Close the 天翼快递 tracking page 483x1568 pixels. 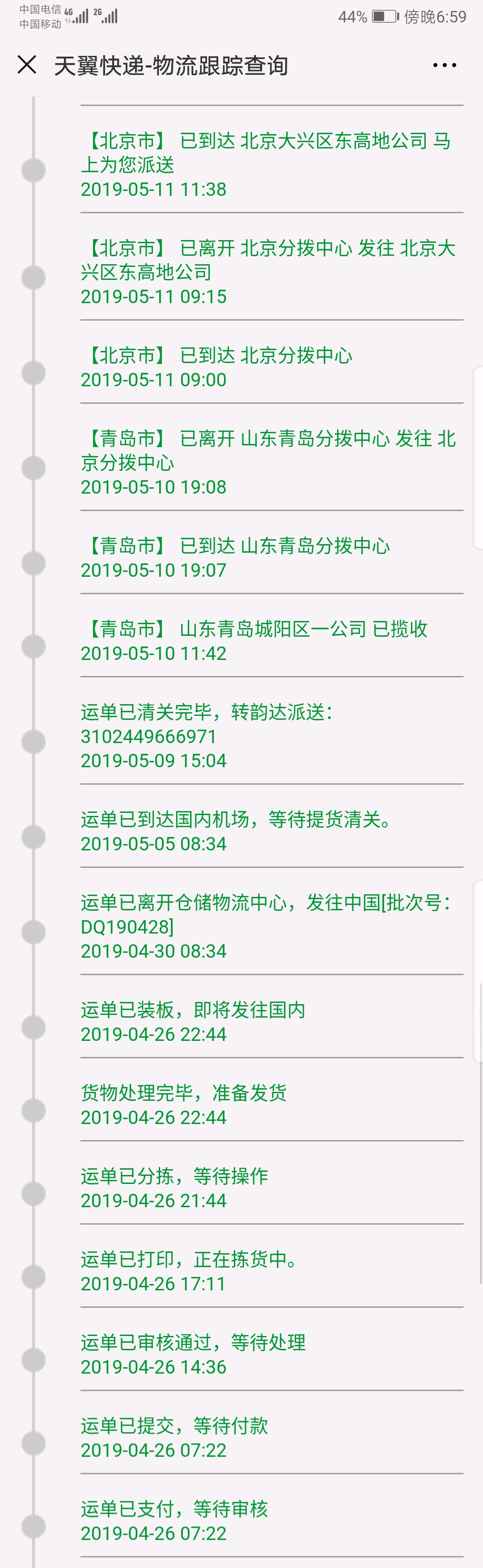pos(27,64)
